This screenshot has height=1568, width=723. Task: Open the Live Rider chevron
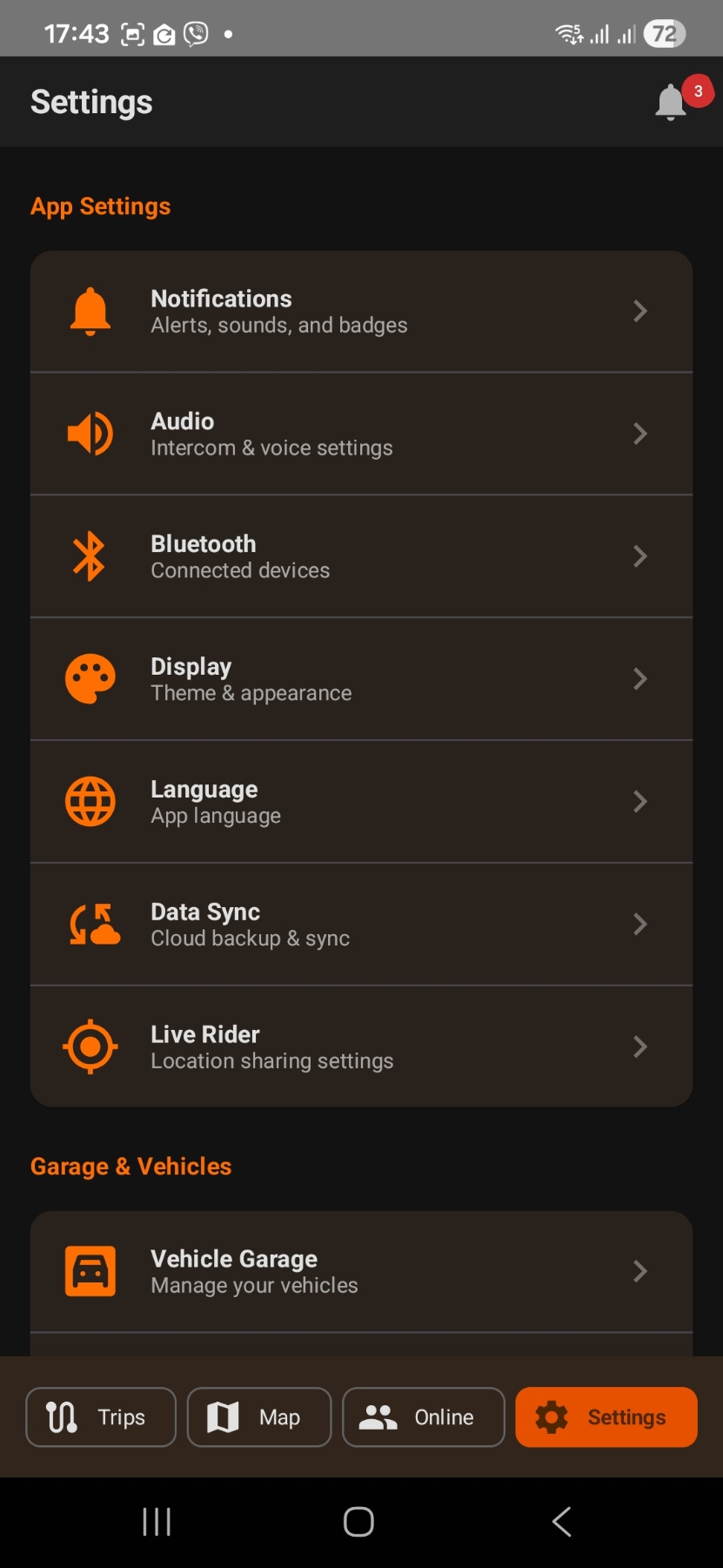(639, 1046)
